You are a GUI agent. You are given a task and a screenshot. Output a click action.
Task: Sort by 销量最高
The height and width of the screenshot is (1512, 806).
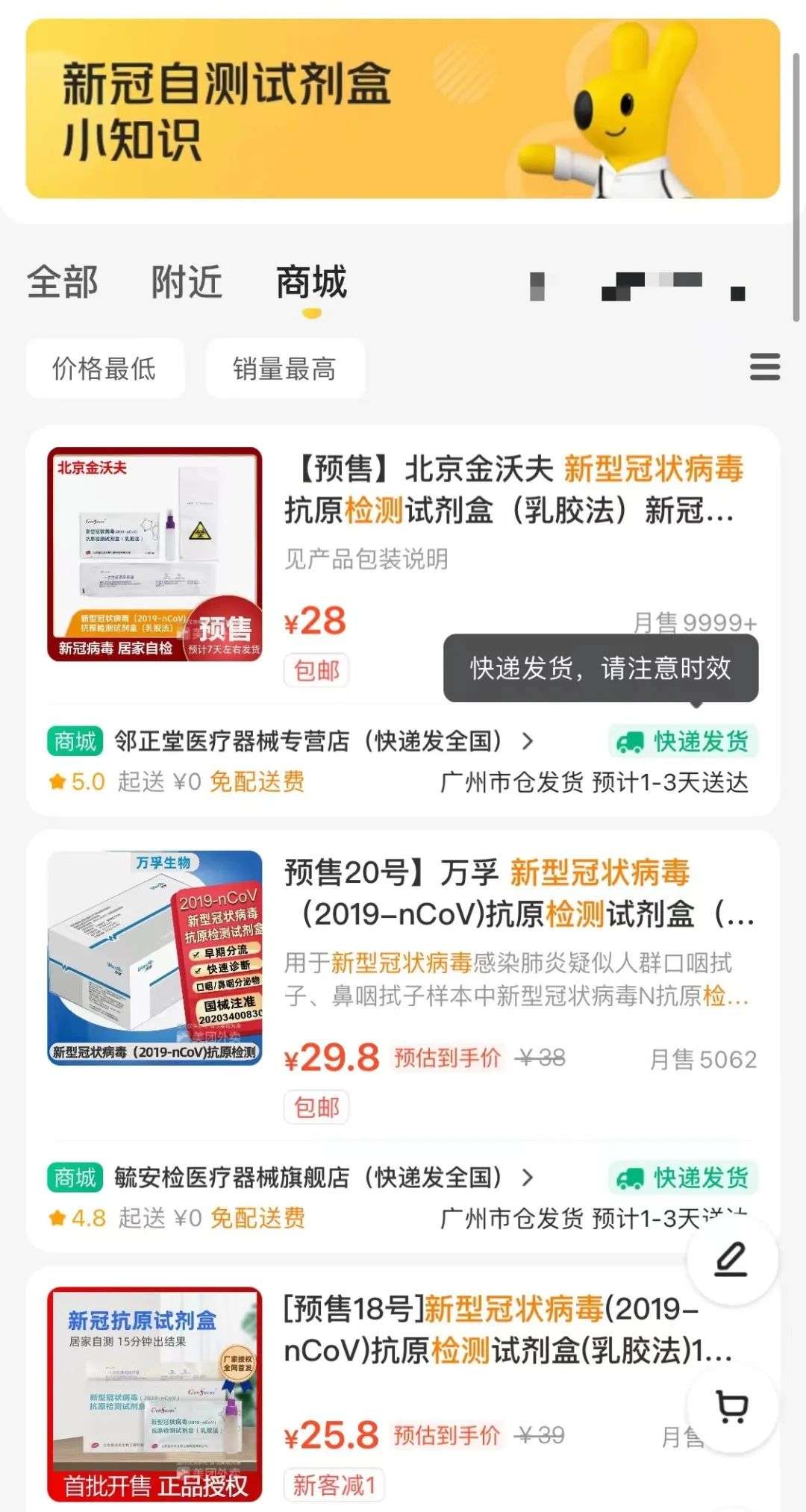(x=284, y=369)
